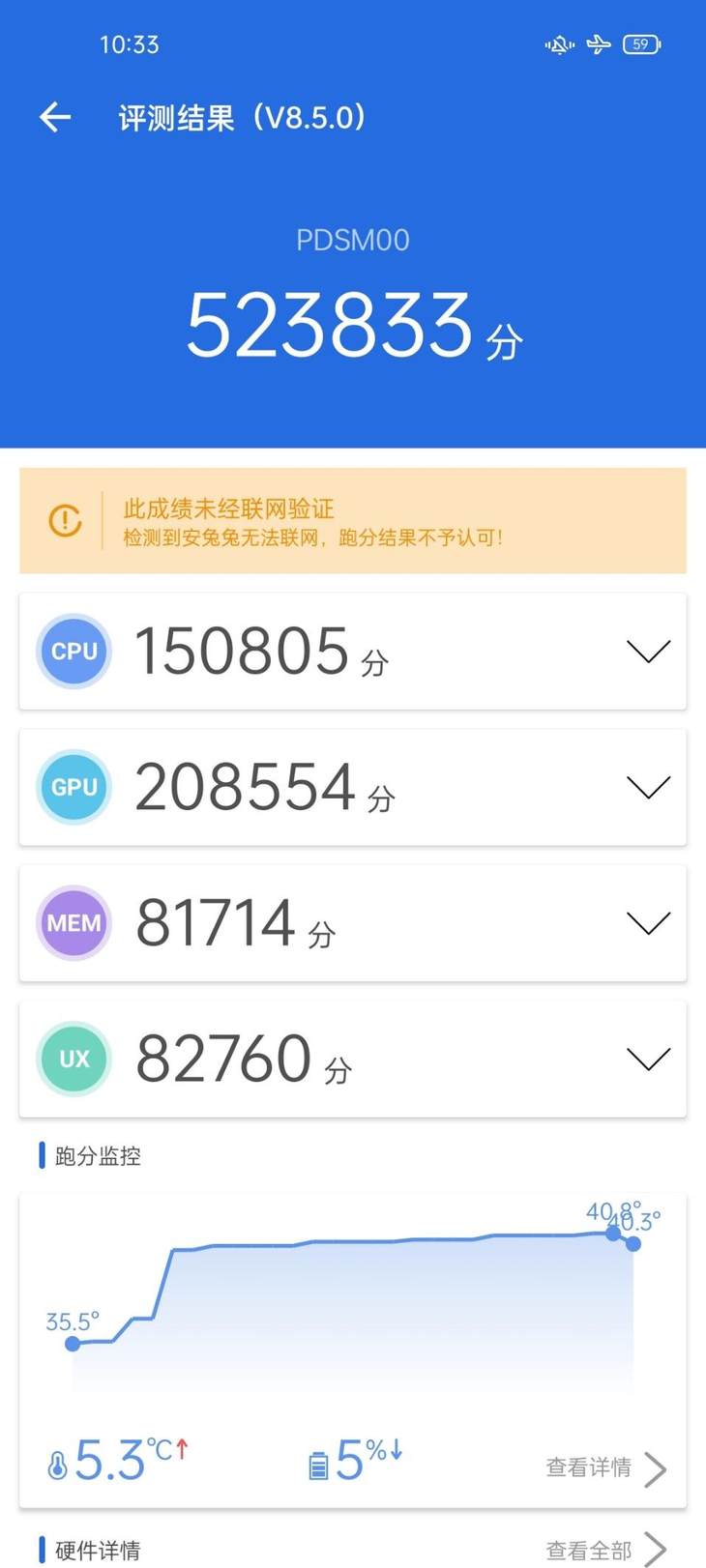Open 查看全部 for hardware details

(605, 1550)
